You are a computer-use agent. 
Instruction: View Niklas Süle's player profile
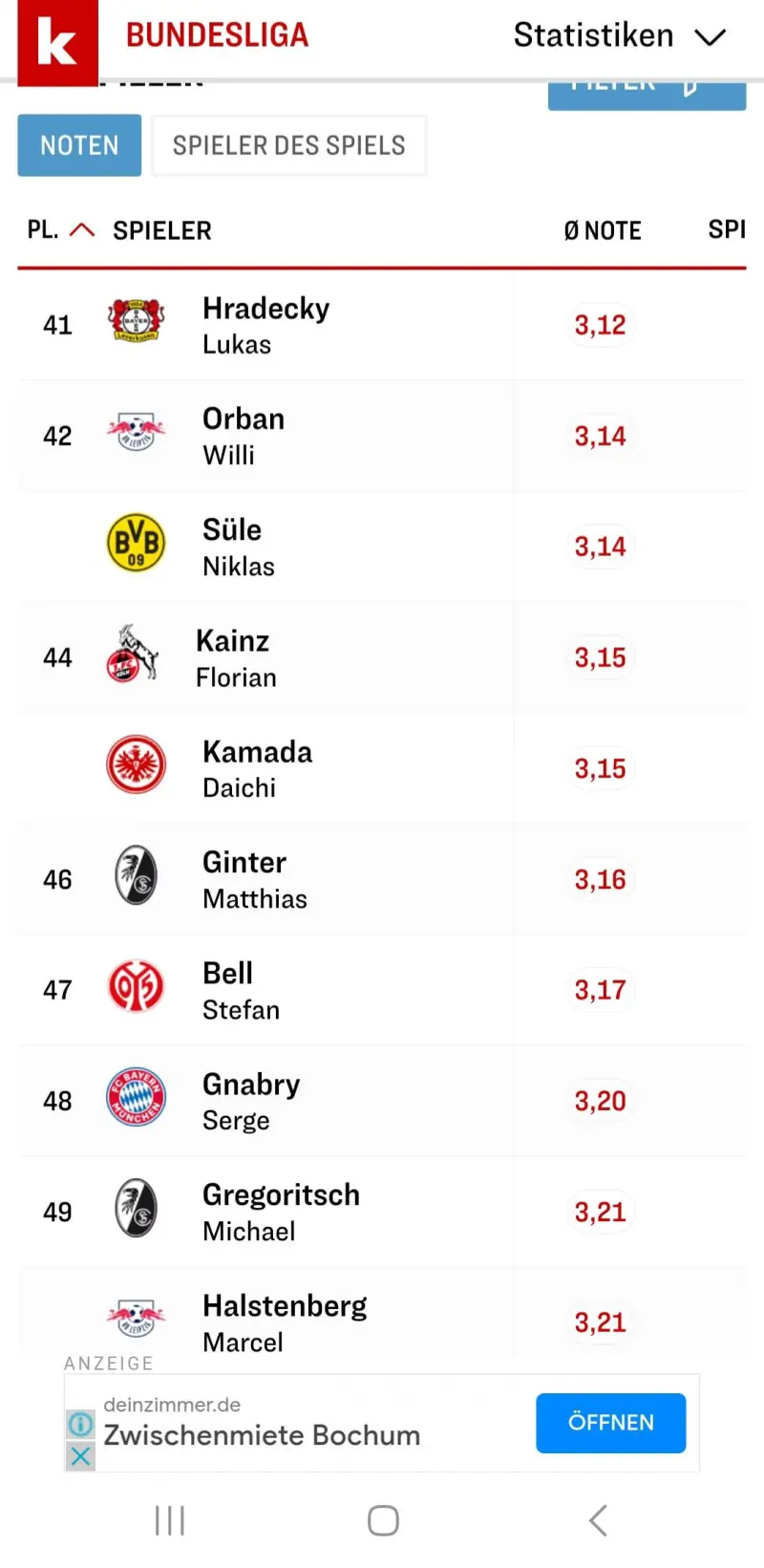[381, 547]
